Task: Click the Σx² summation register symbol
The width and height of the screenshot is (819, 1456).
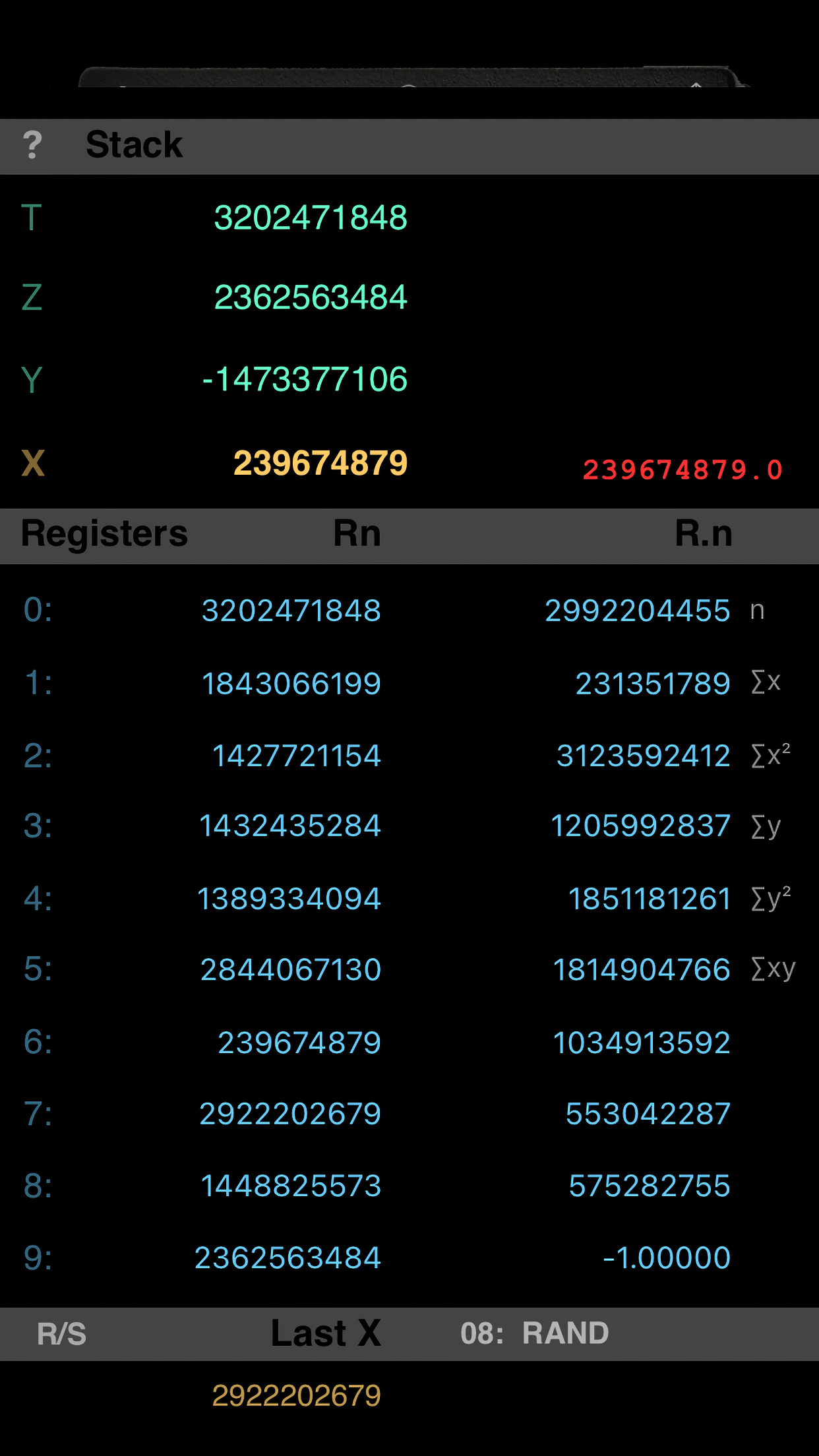Action: pyautogui.click(x=770, y=756)
